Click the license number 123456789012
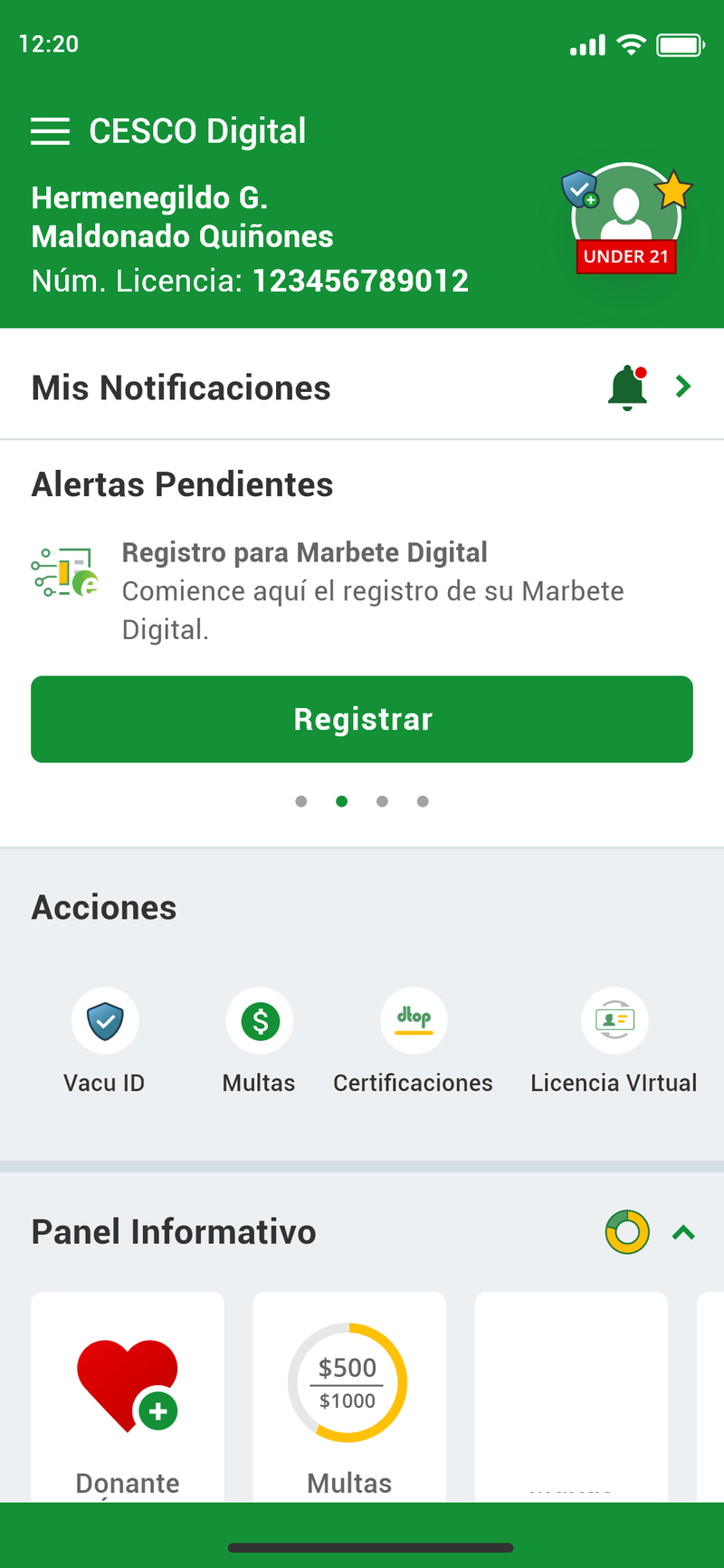The height and width of the screenshot is (1568, 724). (x=361, y=281)
